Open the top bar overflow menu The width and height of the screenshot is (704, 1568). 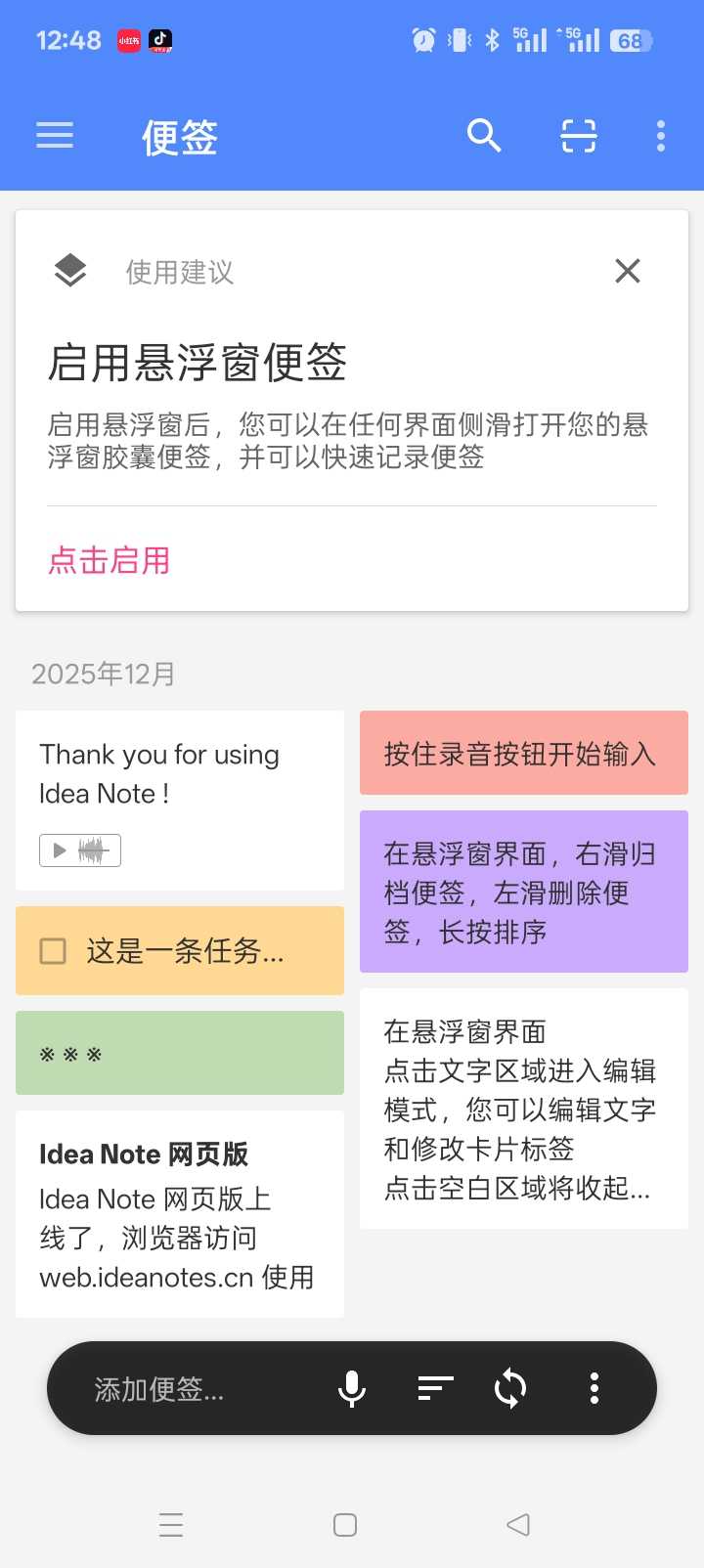(661, 135)
